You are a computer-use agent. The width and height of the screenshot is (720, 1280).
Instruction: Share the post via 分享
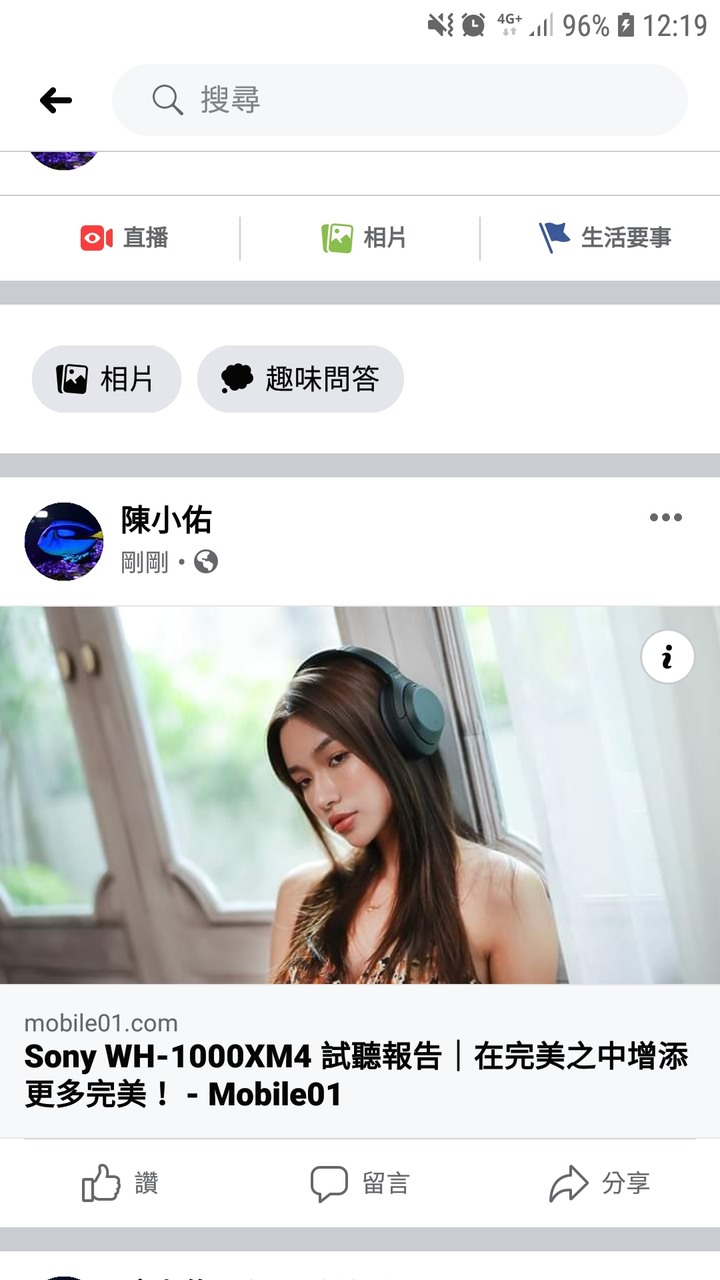(600, 1184)
